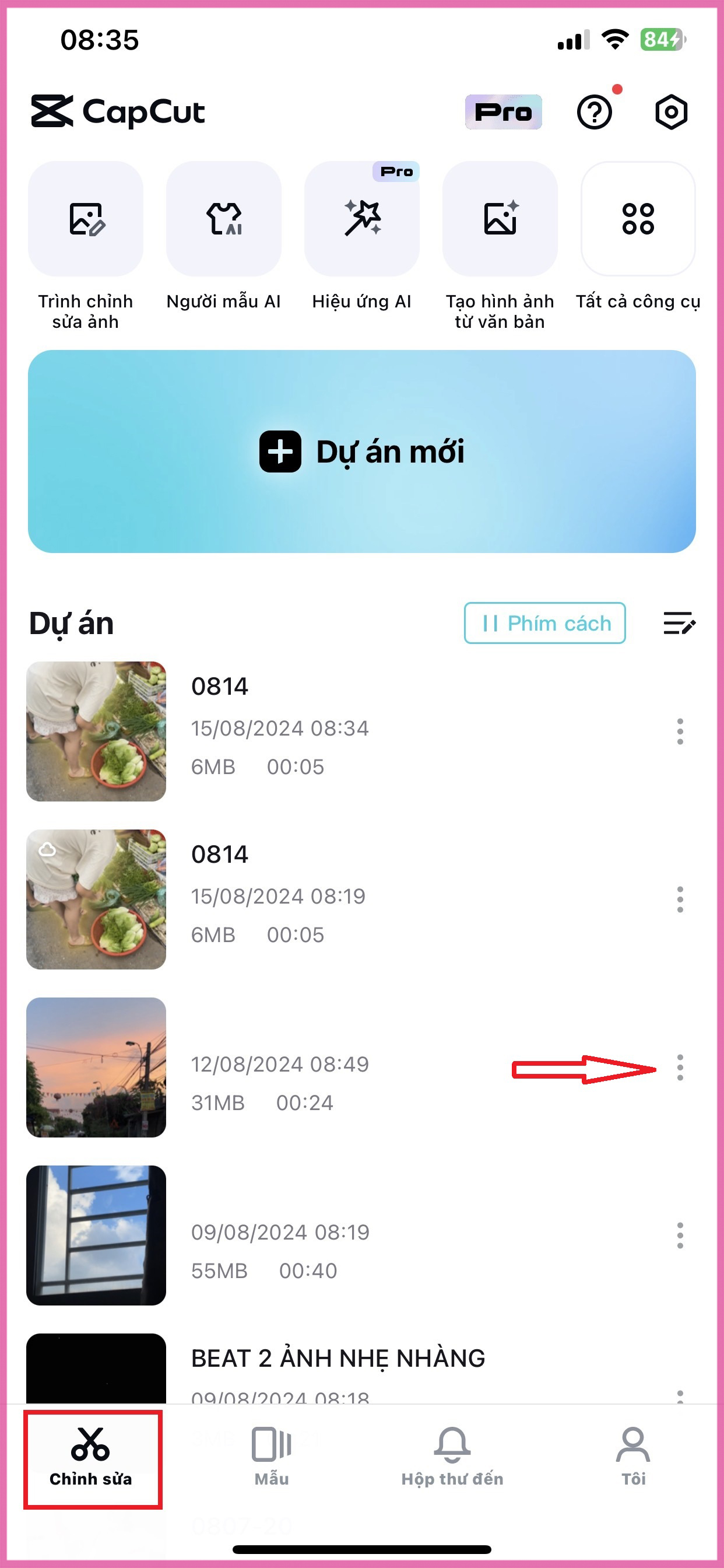Tap the Phím cách button
Image resolution: width=724 pixels, height=1568 pixels.
[x=545, y=622]
